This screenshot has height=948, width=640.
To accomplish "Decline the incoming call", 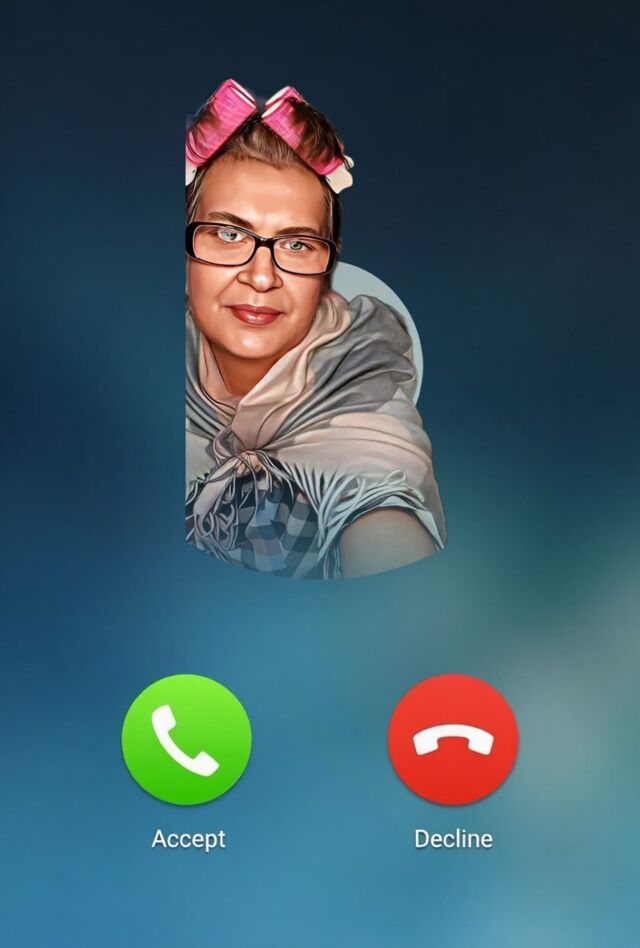I will coord(453,739).
